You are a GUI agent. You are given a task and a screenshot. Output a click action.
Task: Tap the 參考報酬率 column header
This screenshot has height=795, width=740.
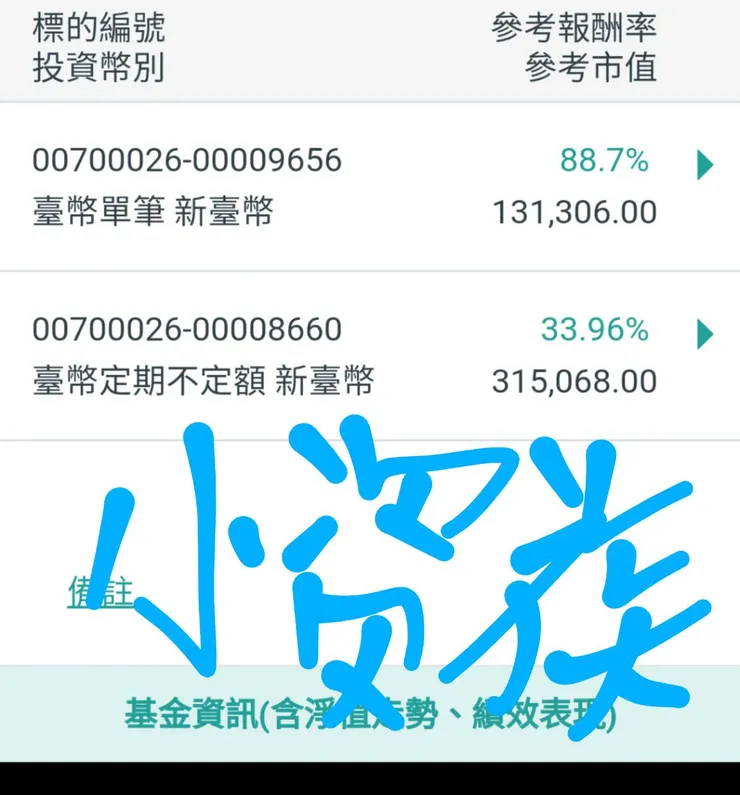(x=573, y=28)
